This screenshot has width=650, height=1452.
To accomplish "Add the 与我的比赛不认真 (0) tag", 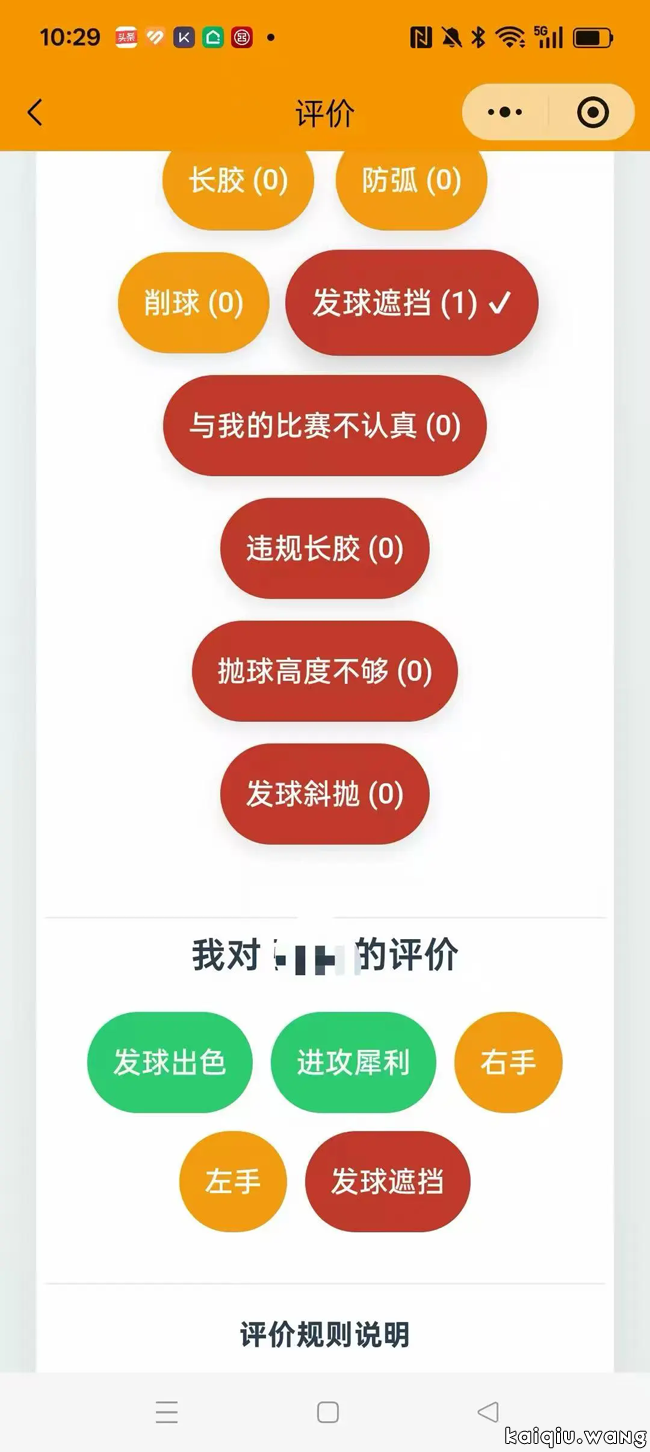I will click(x=324, y=426).
